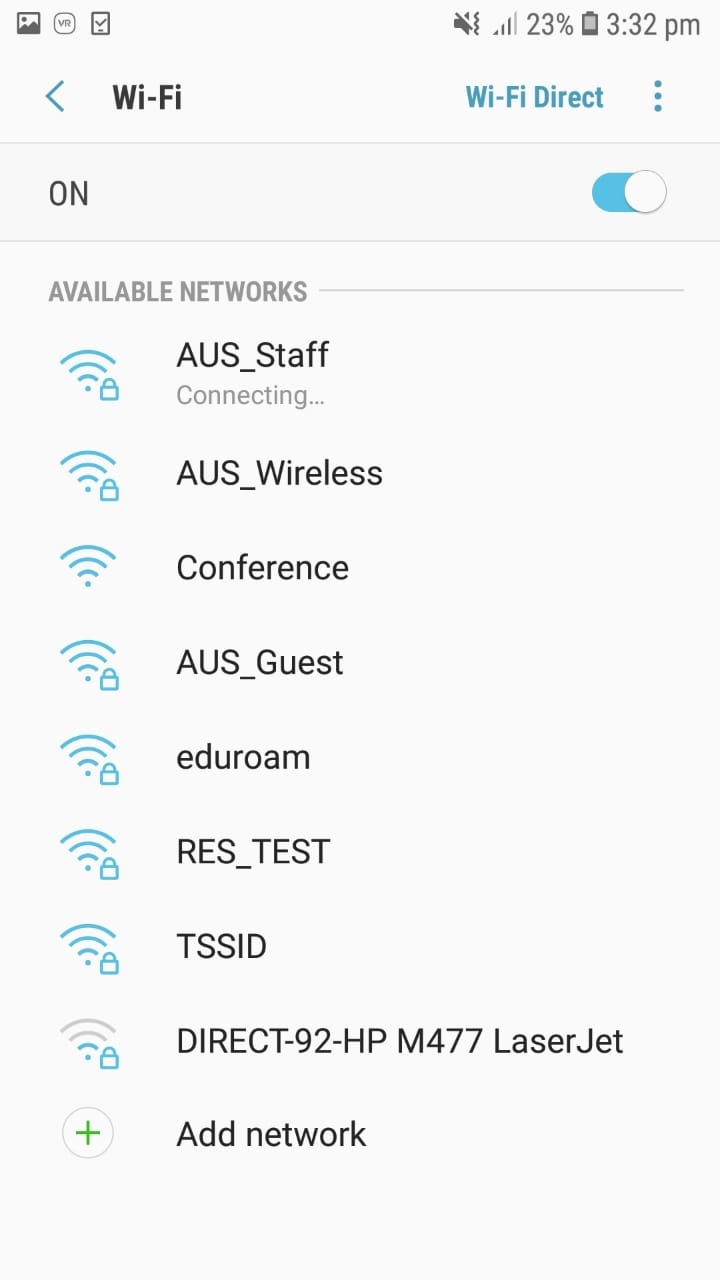The width and height of the screenshot is (720, 1280).
Task: Go back from Wi-Fi settings
Action: [x=55, y=97]
